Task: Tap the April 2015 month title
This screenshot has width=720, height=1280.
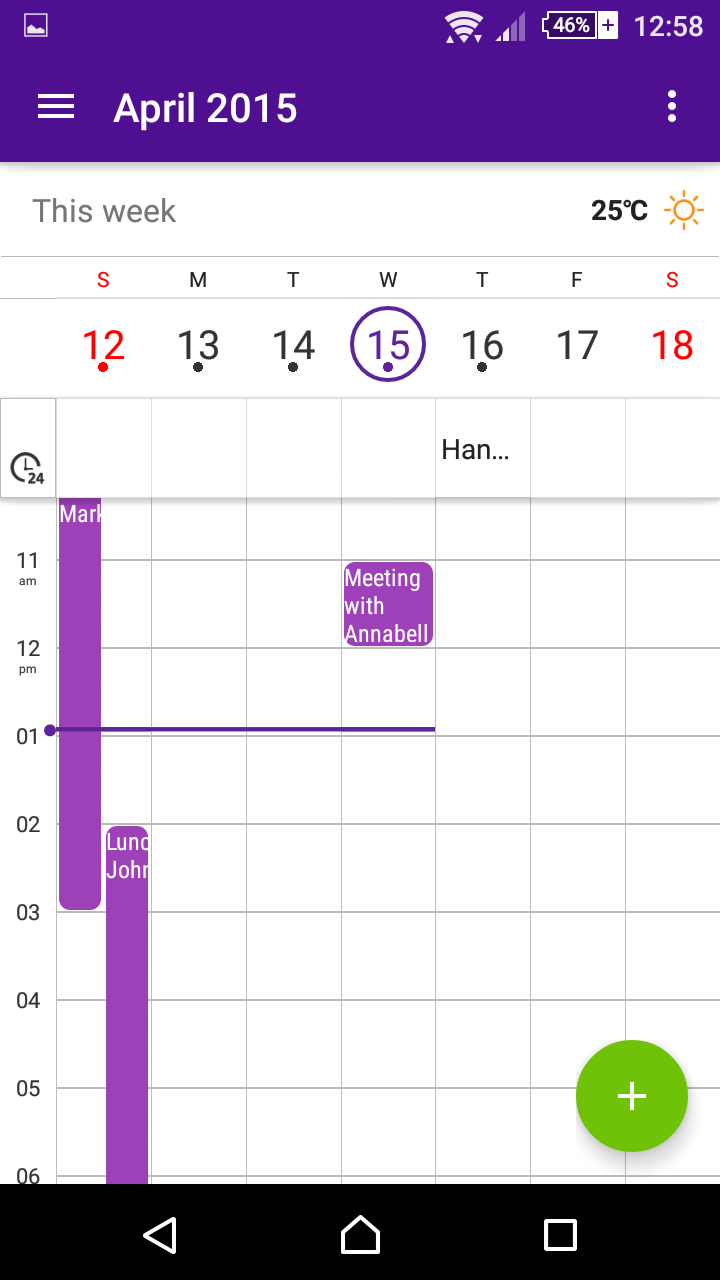Action: pyautogui.click(x=205, y=108)
